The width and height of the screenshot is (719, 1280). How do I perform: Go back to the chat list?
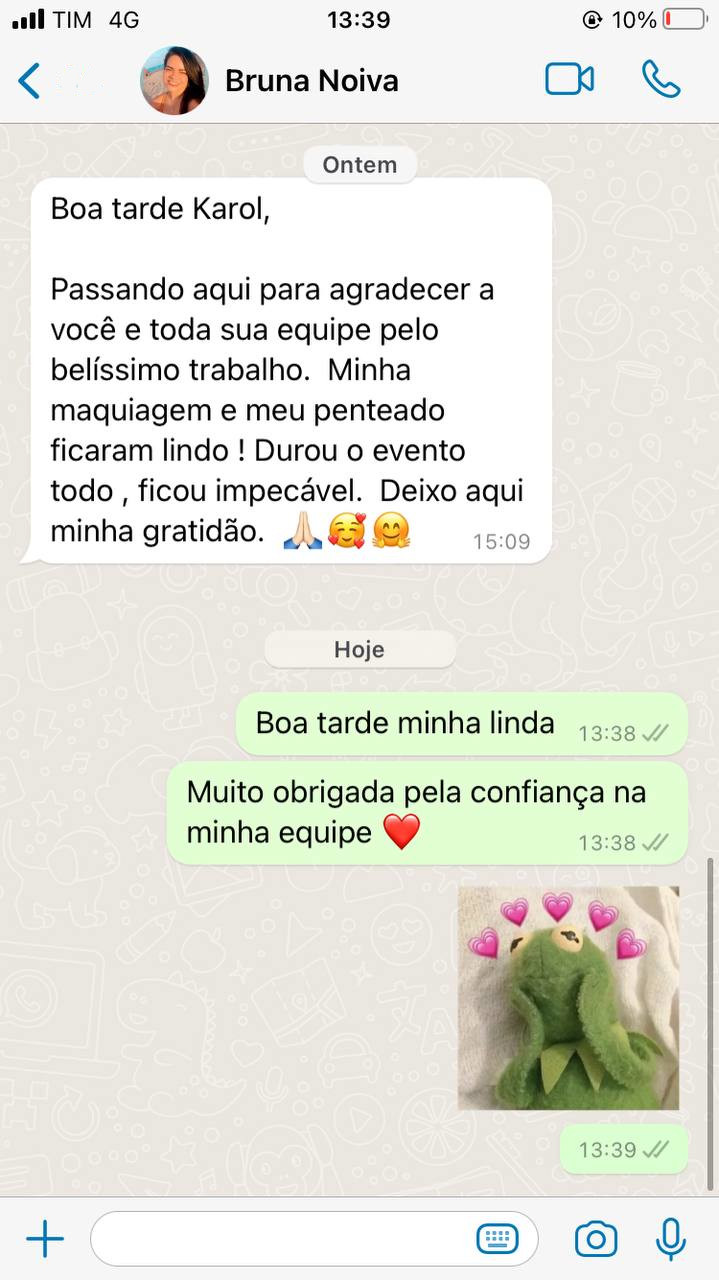[x=30, y=81]
